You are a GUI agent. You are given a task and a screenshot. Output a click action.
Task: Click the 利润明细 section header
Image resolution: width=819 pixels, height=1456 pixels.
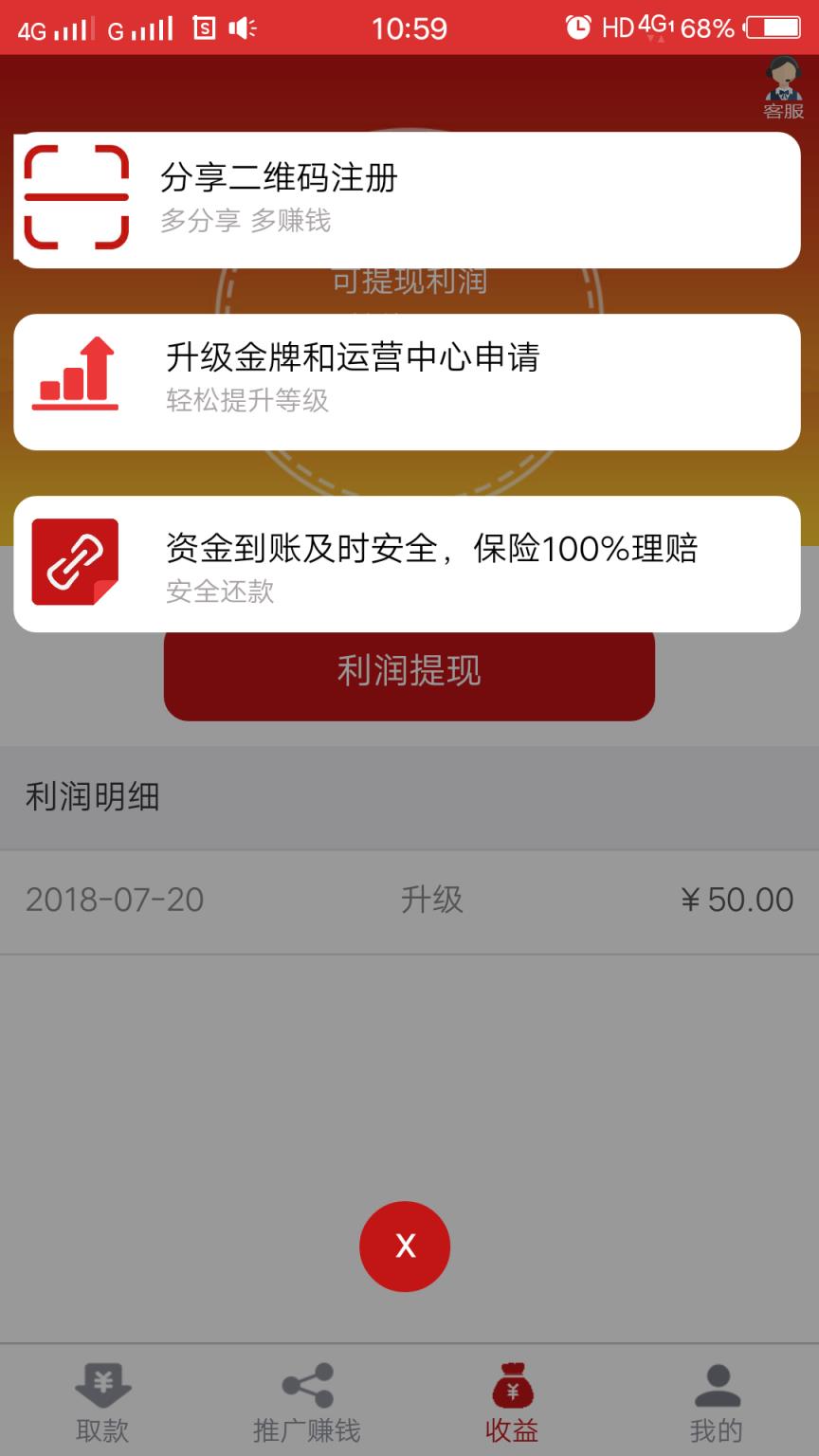point(93,796)
